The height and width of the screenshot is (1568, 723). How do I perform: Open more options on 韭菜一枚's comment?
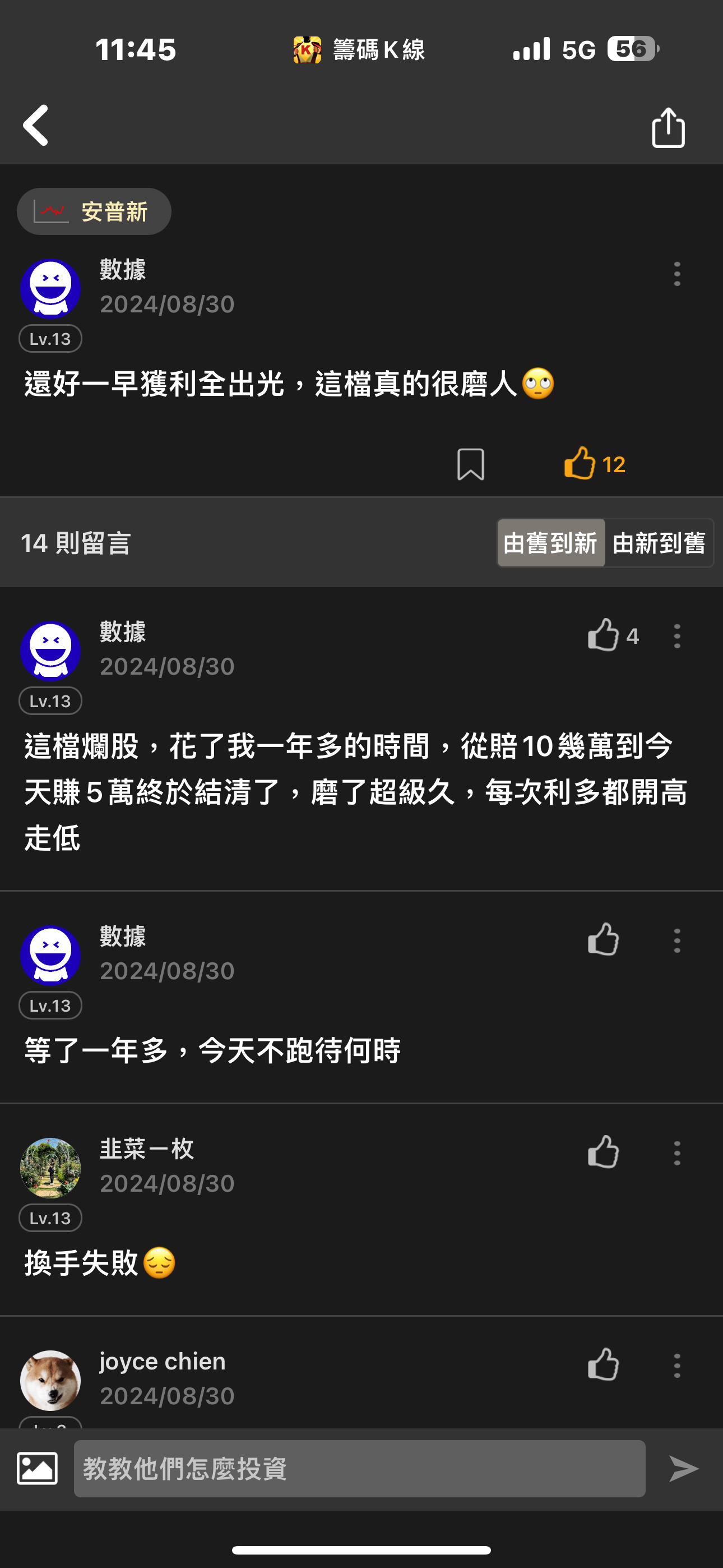click(676, 1153)
